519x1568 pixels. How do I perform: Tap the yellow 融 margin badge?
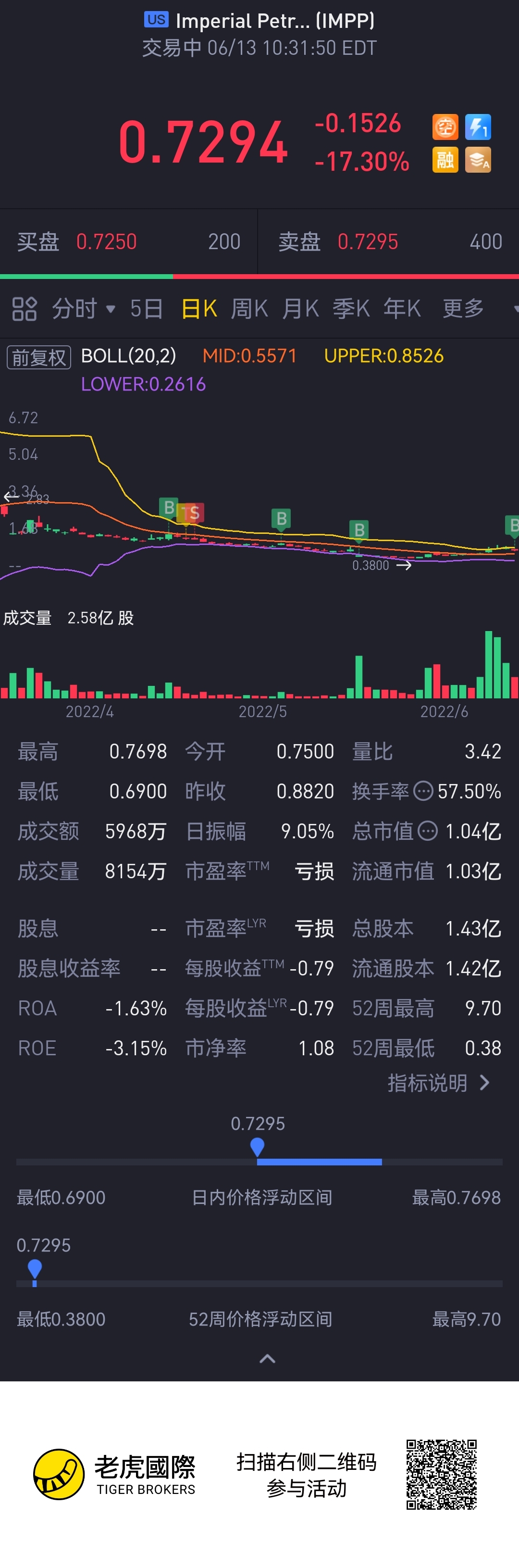(x=445, y=160)
